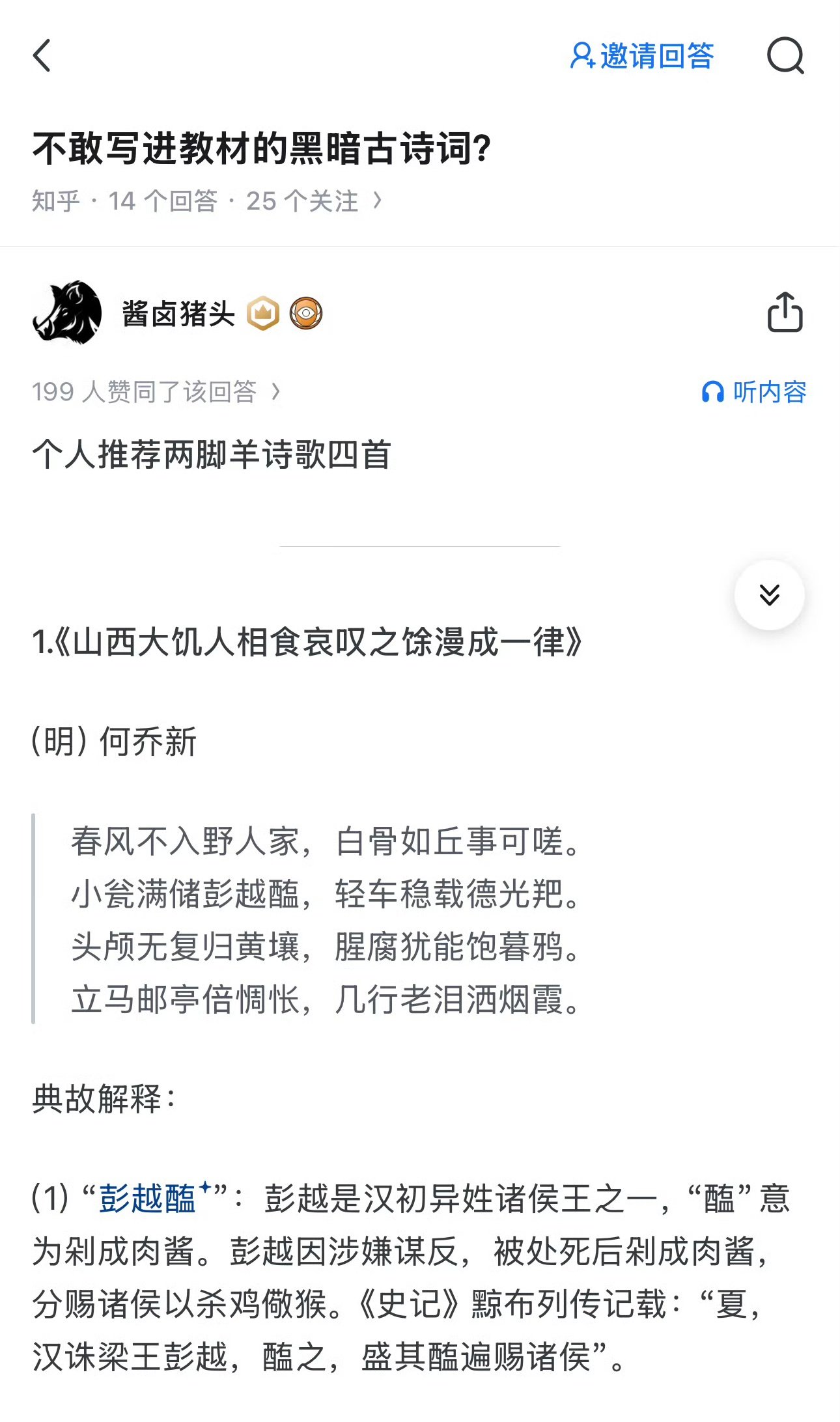Tap the floating double-chevron down button
Image resolution: width=840 pixels, height=1422 pixels.
coord(770,594)
